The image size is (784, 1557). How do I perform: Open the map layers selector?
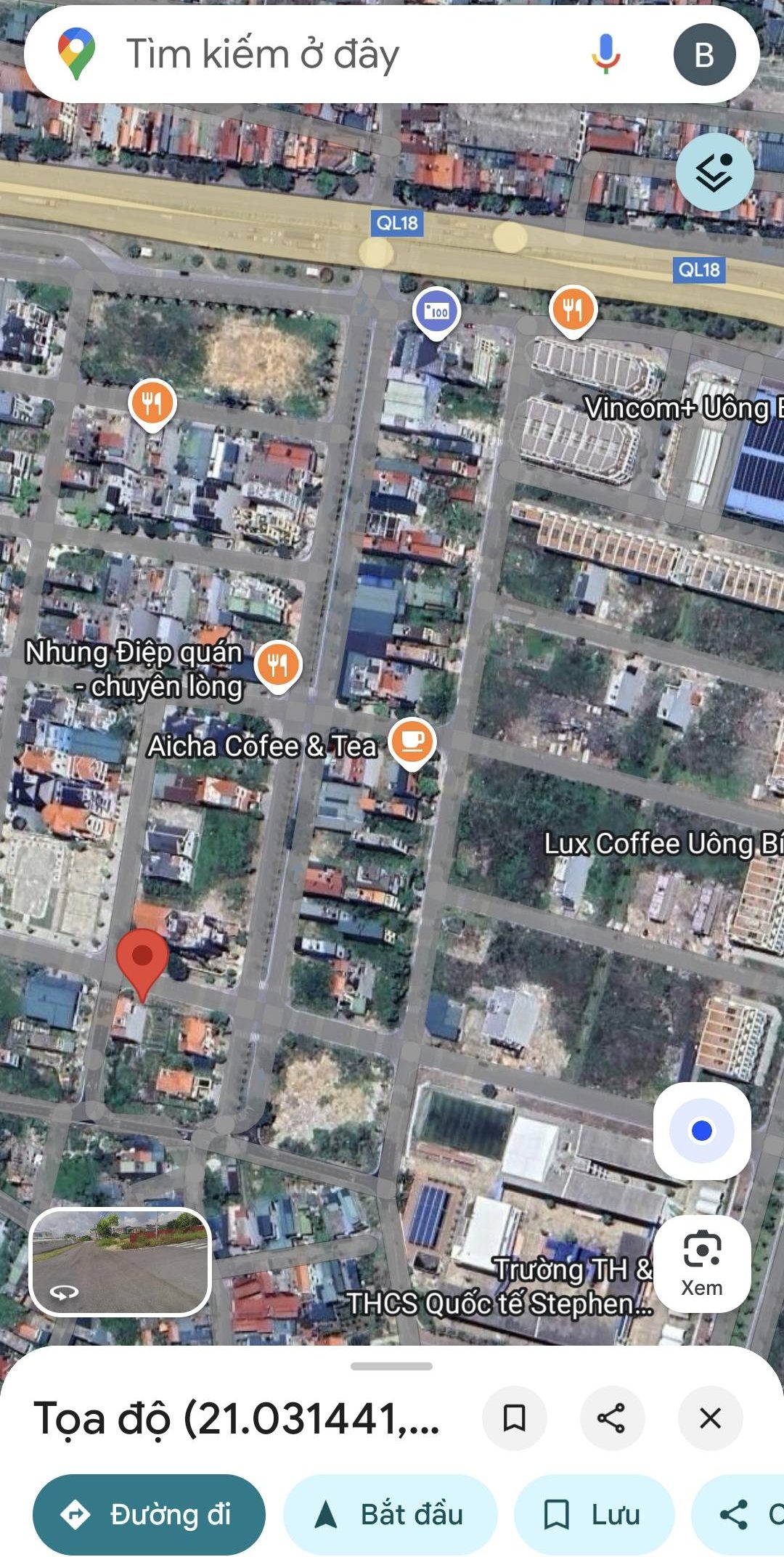coord(714,172)
